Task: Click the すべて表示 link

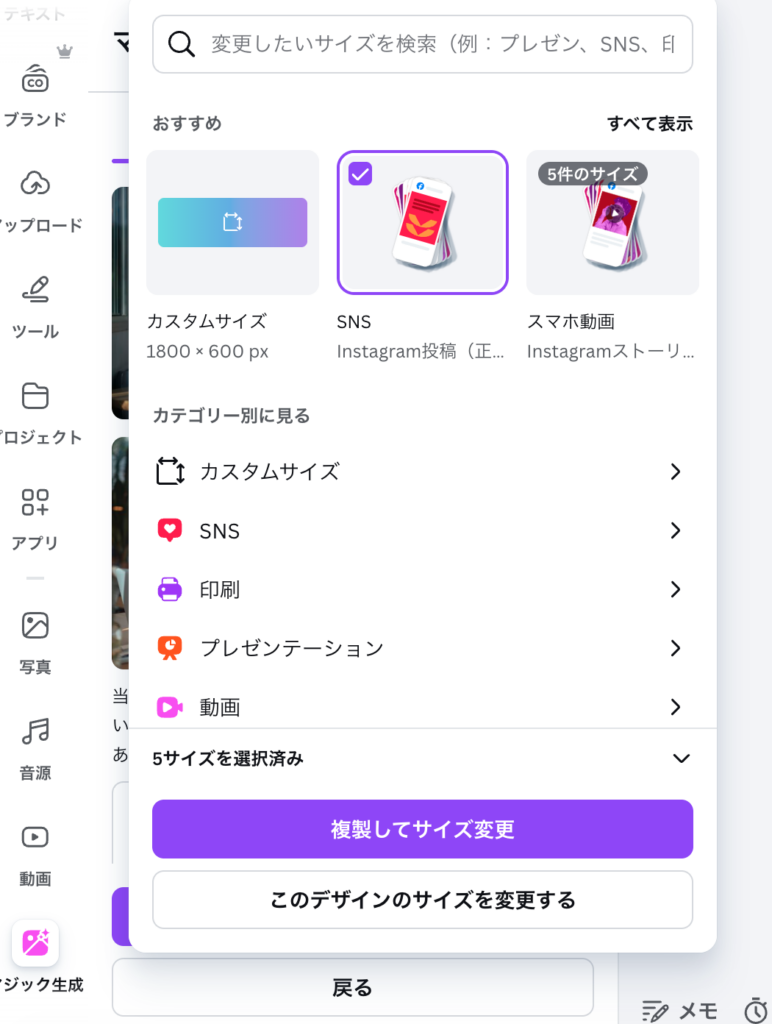Action: point(649,123)
